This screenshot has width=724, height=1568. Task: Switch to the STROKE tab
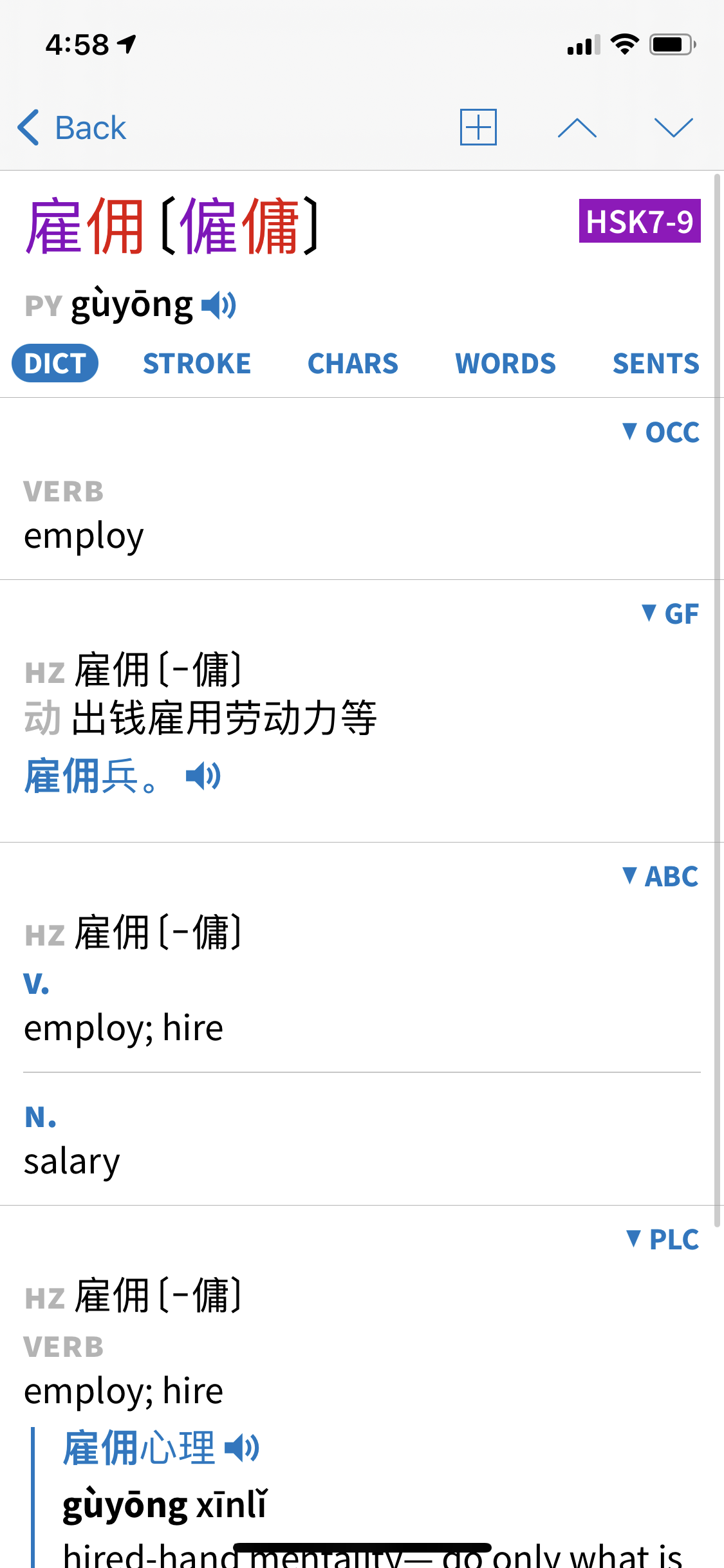[197, 364]
